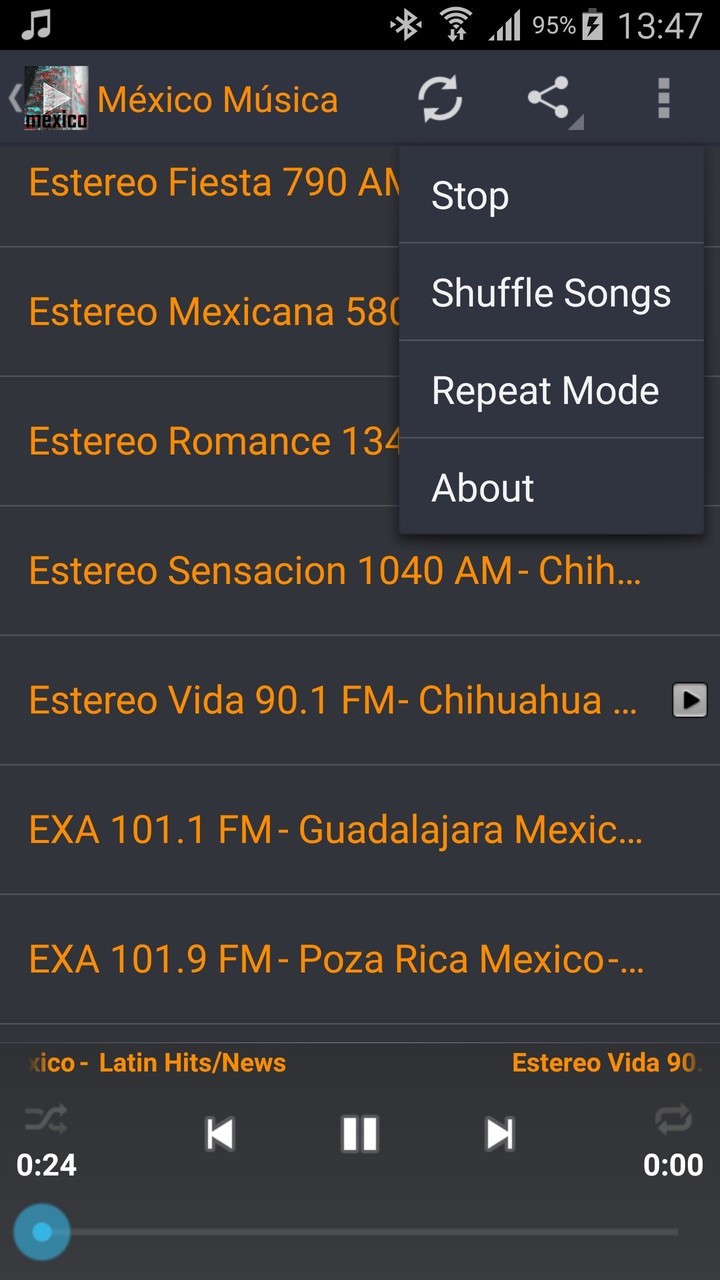720x1280 pixels.
Task: Open the share icon in the toolbar
Action: [549, 98]
